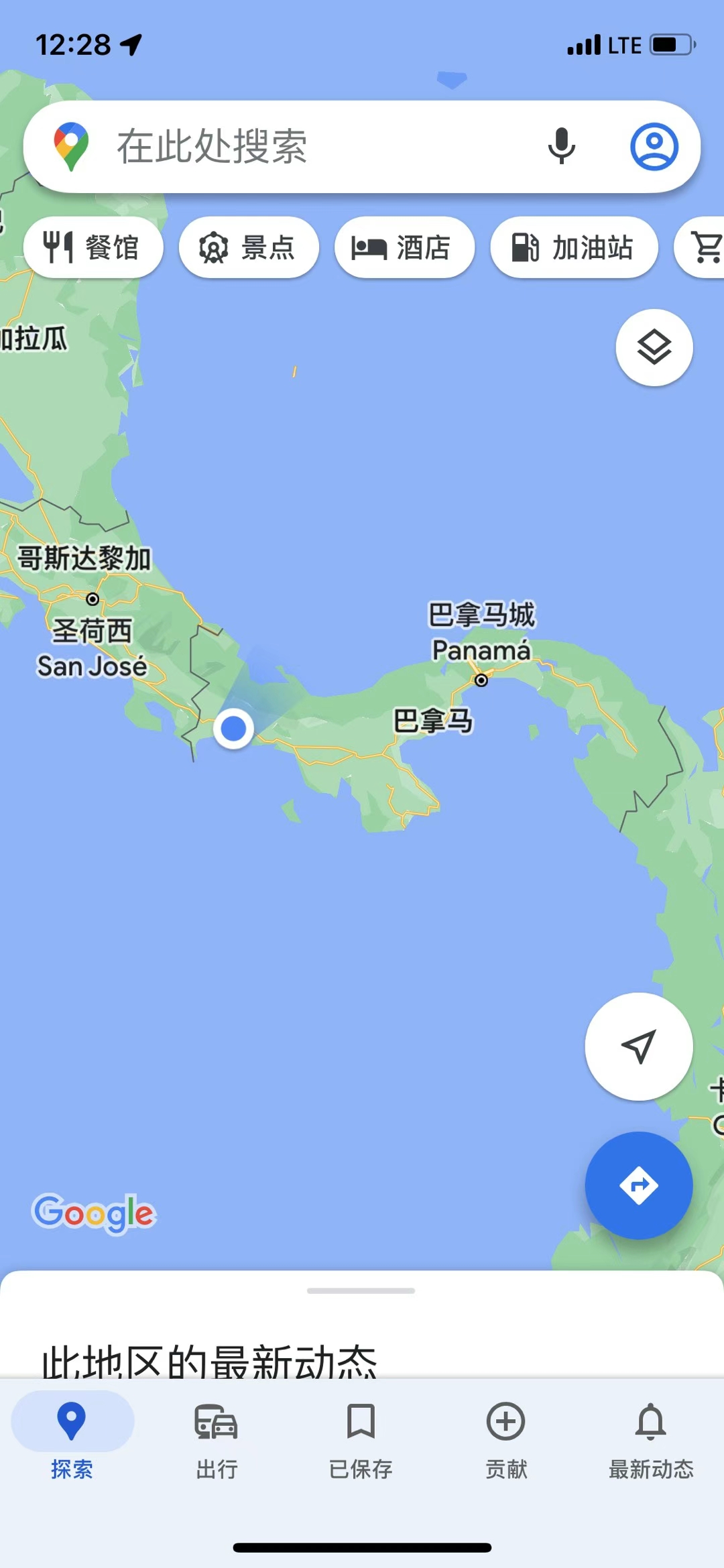
Task: Tap the shopping cart chip
Action: [x=704, y=247]
